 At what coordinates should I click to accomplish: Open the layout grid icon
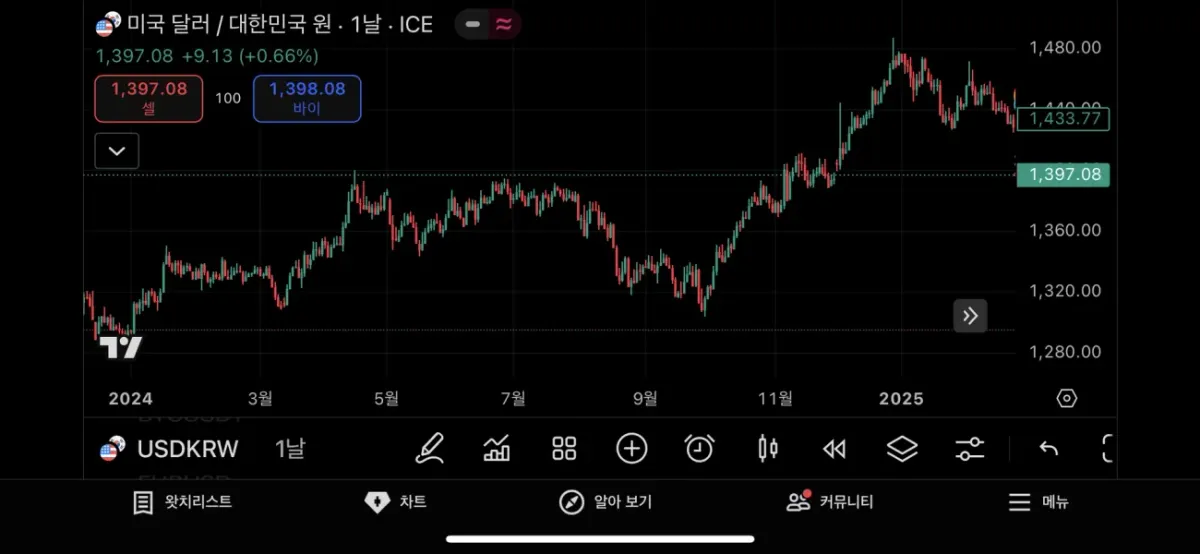coord(564,449)
